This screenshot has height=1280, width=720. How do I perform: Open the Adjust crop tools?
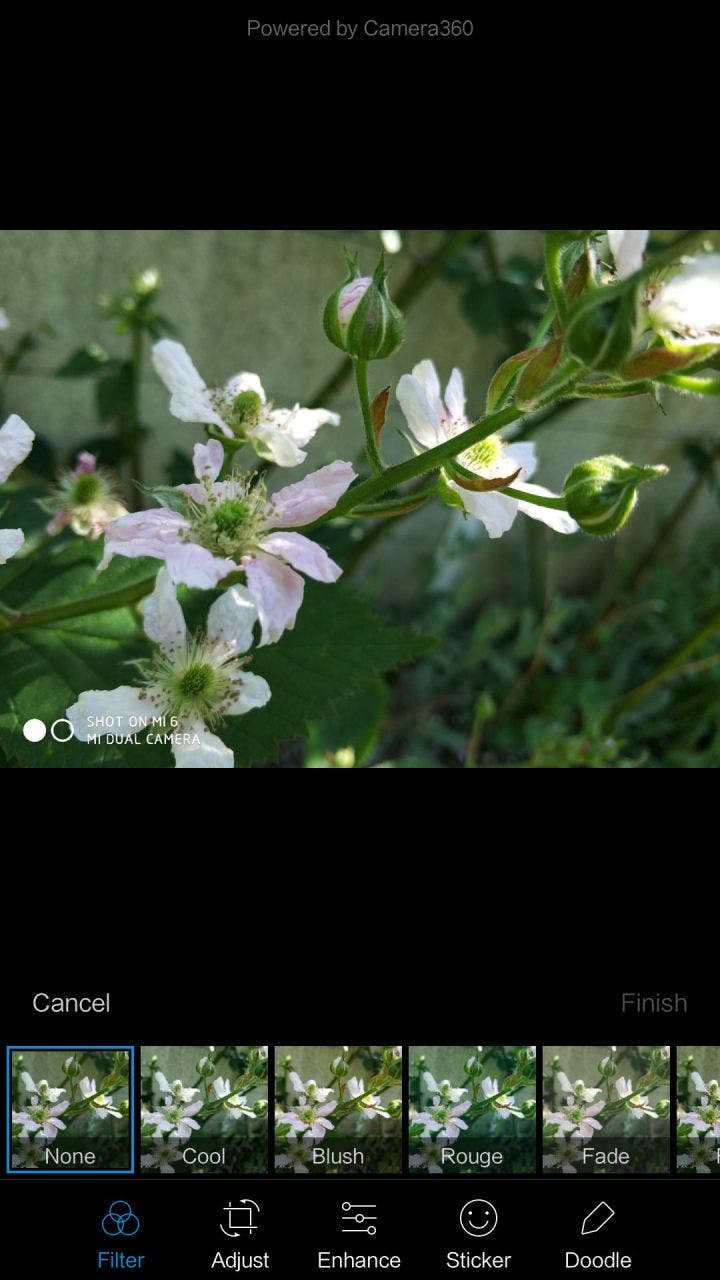coord(240,1235)
